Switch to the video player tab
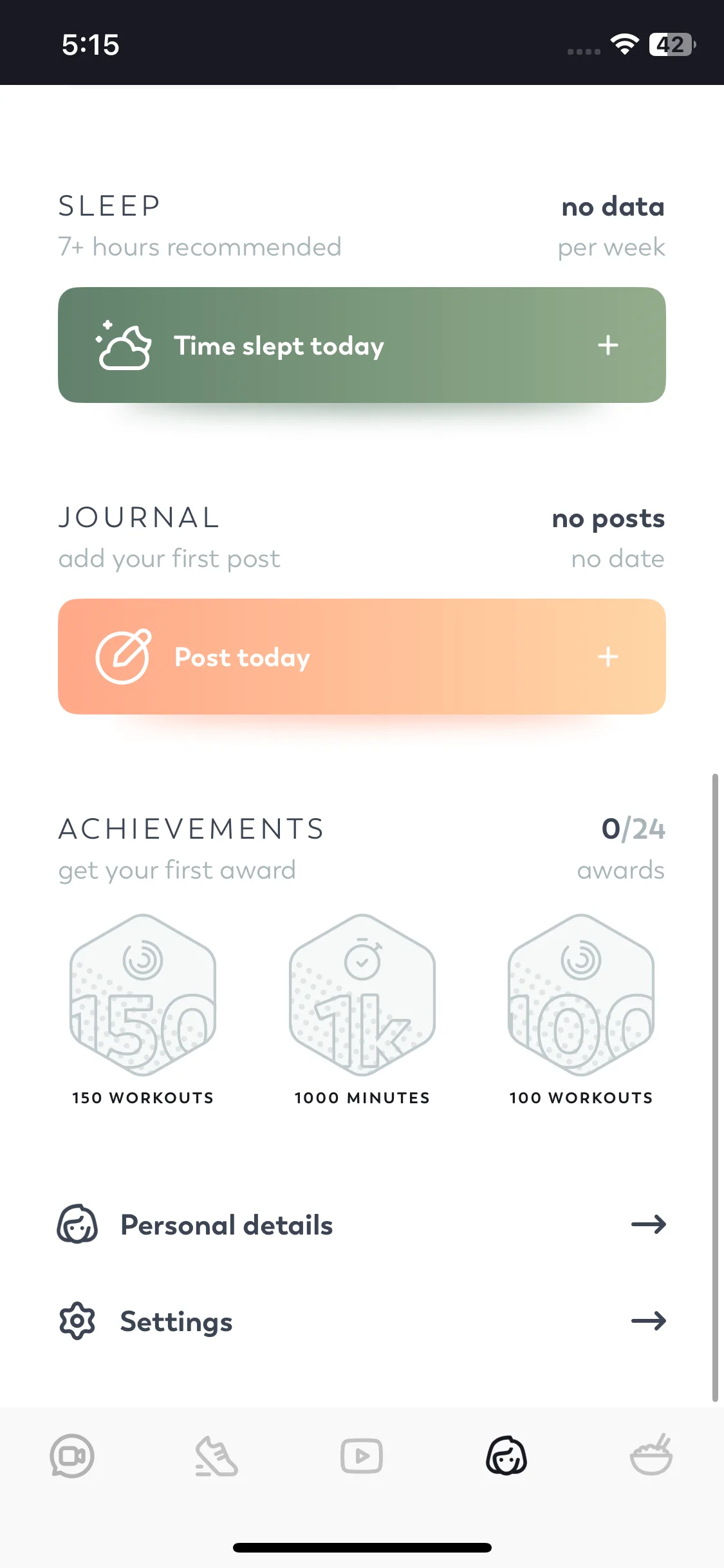This screenshot has width=724, height=1568. click(x=362, y=1456)
